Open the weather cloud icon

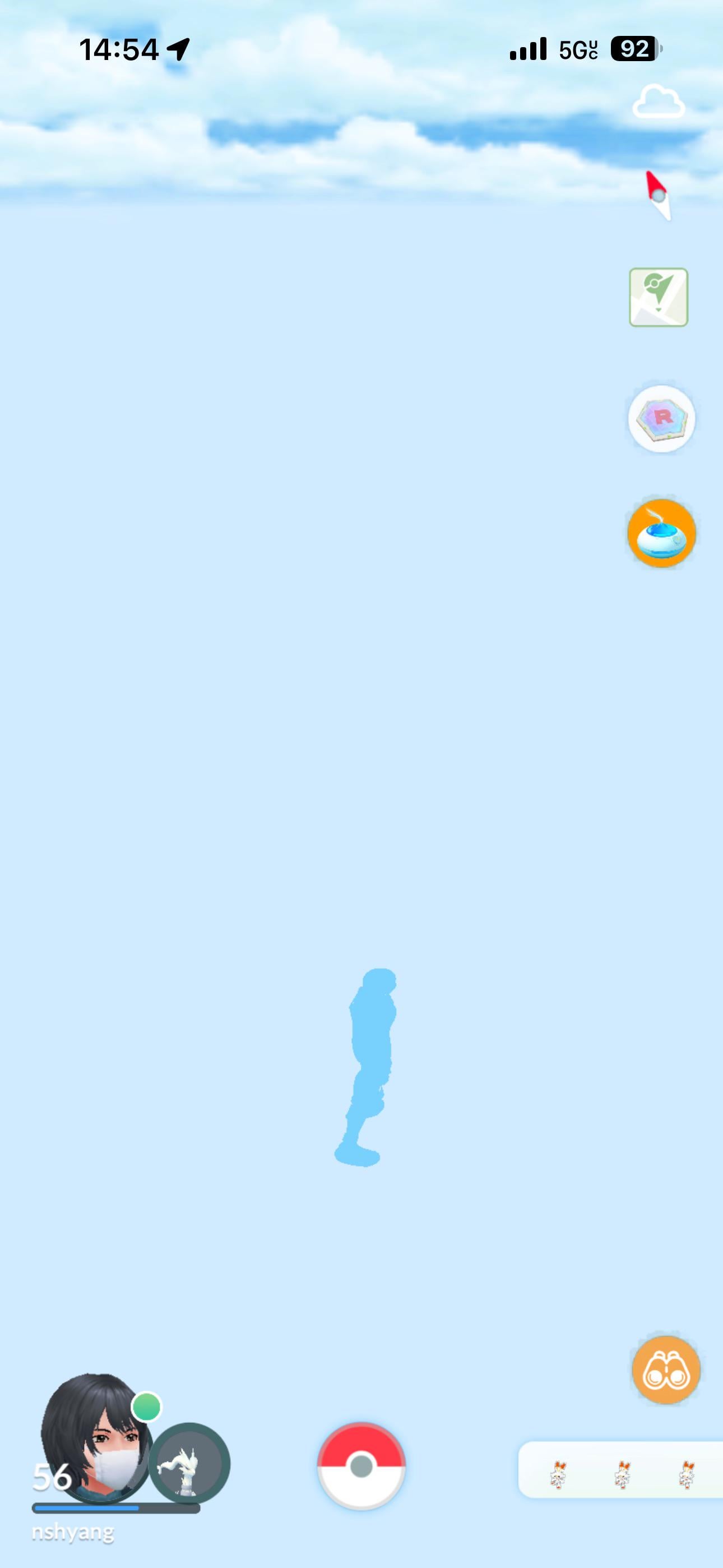659,102
